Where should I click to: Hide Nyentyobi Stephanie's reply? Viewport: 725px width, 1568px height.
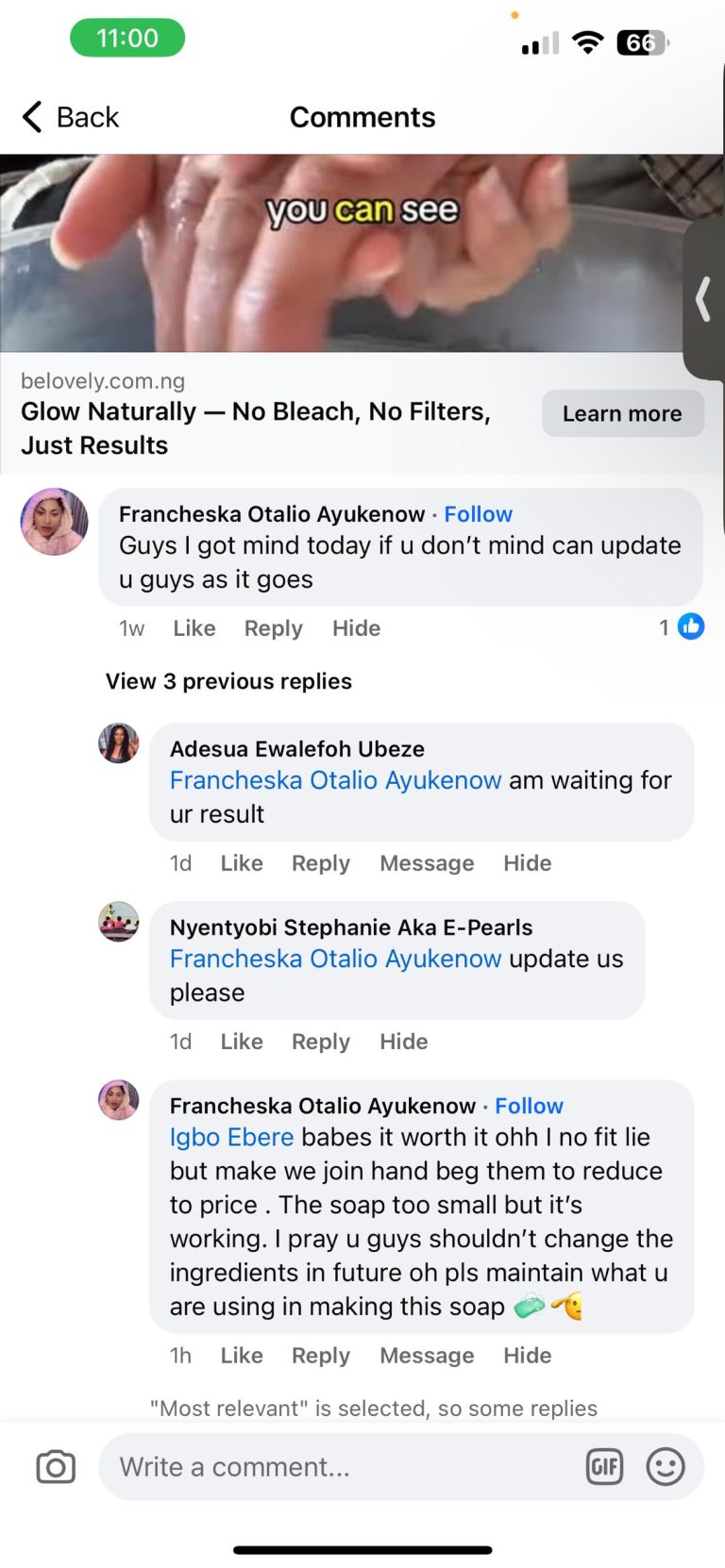pos(403,1042)
